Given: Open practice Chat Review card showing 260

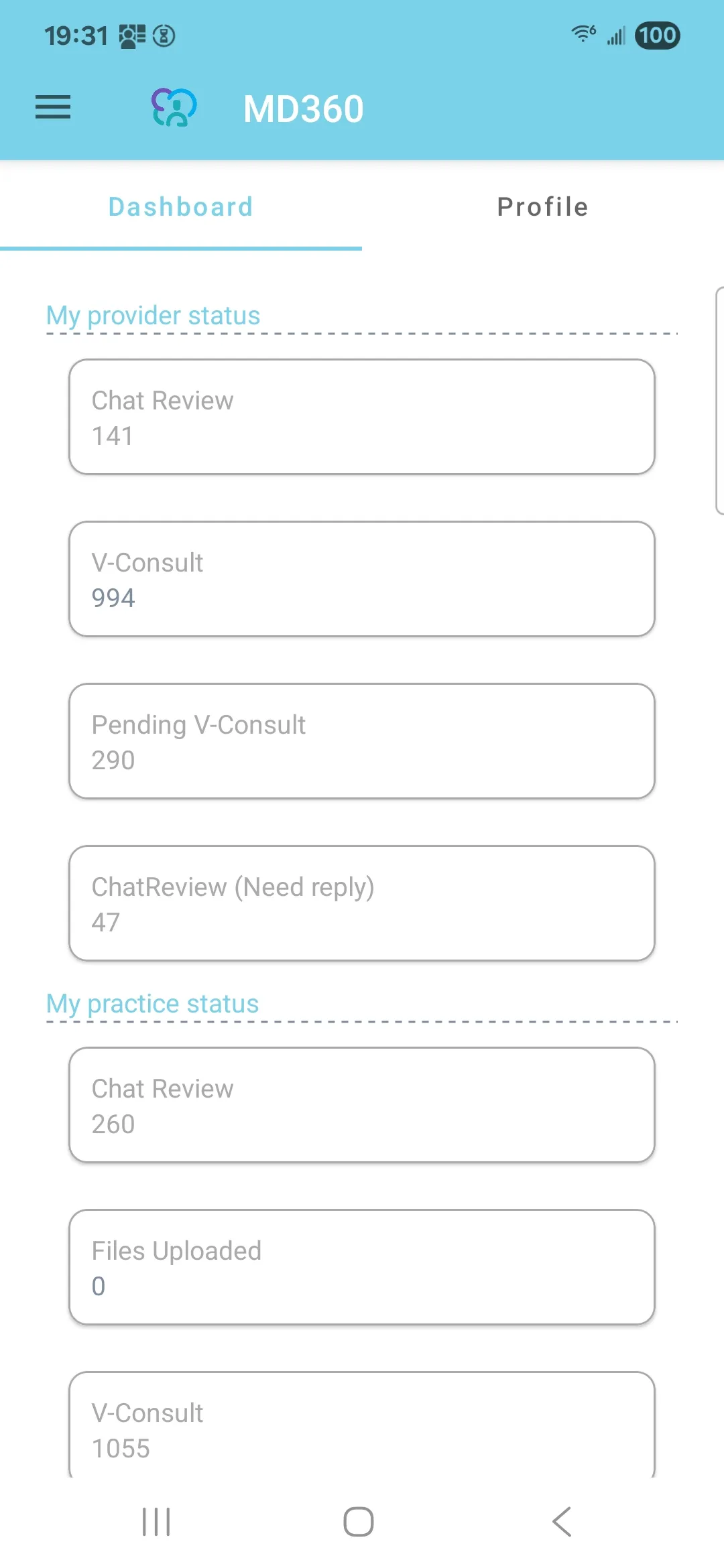Looking at the screenshot, I should click(362, 1105).
